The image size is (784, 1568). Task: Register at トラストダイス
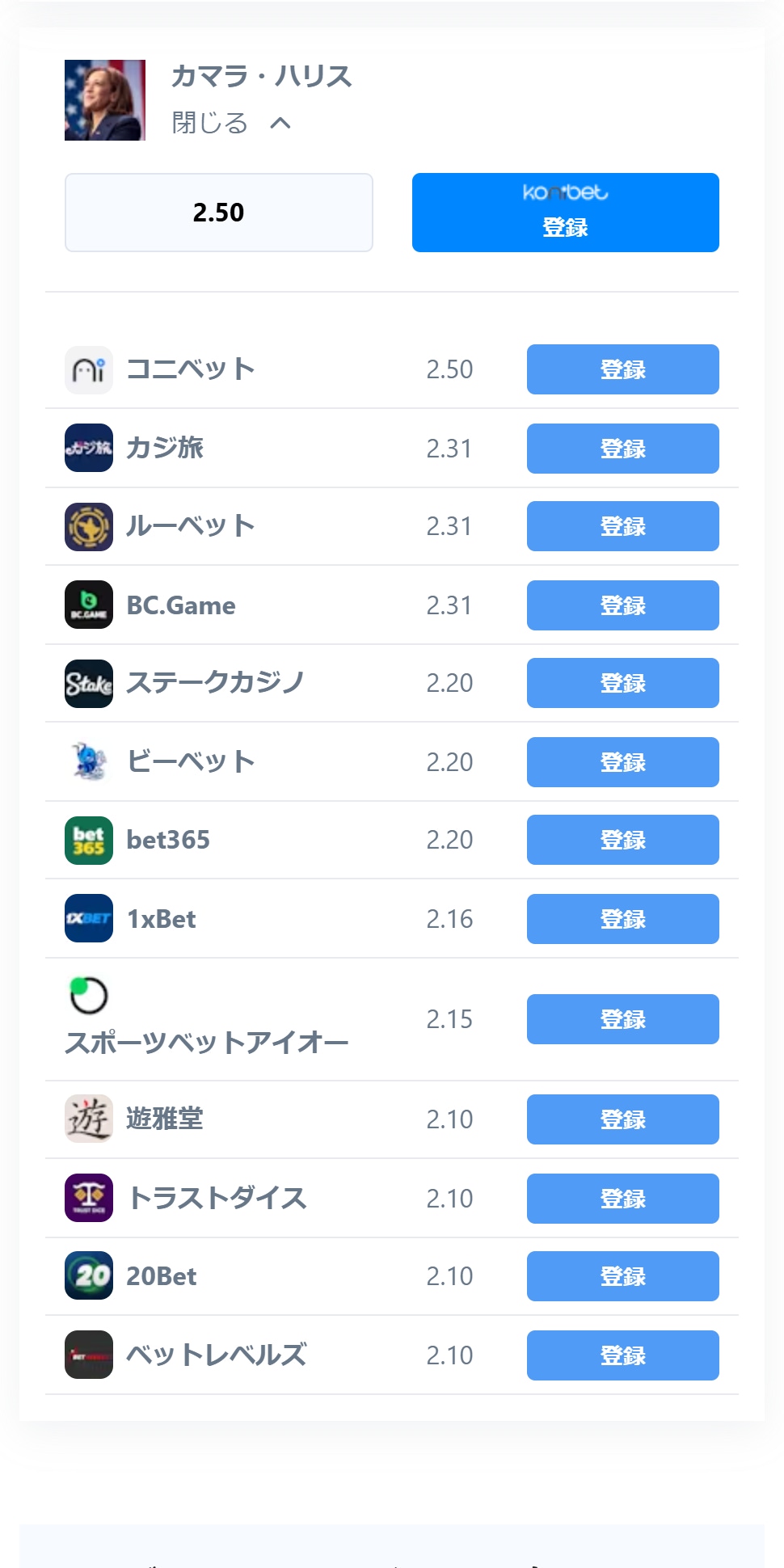click(x=622, y=1199)
